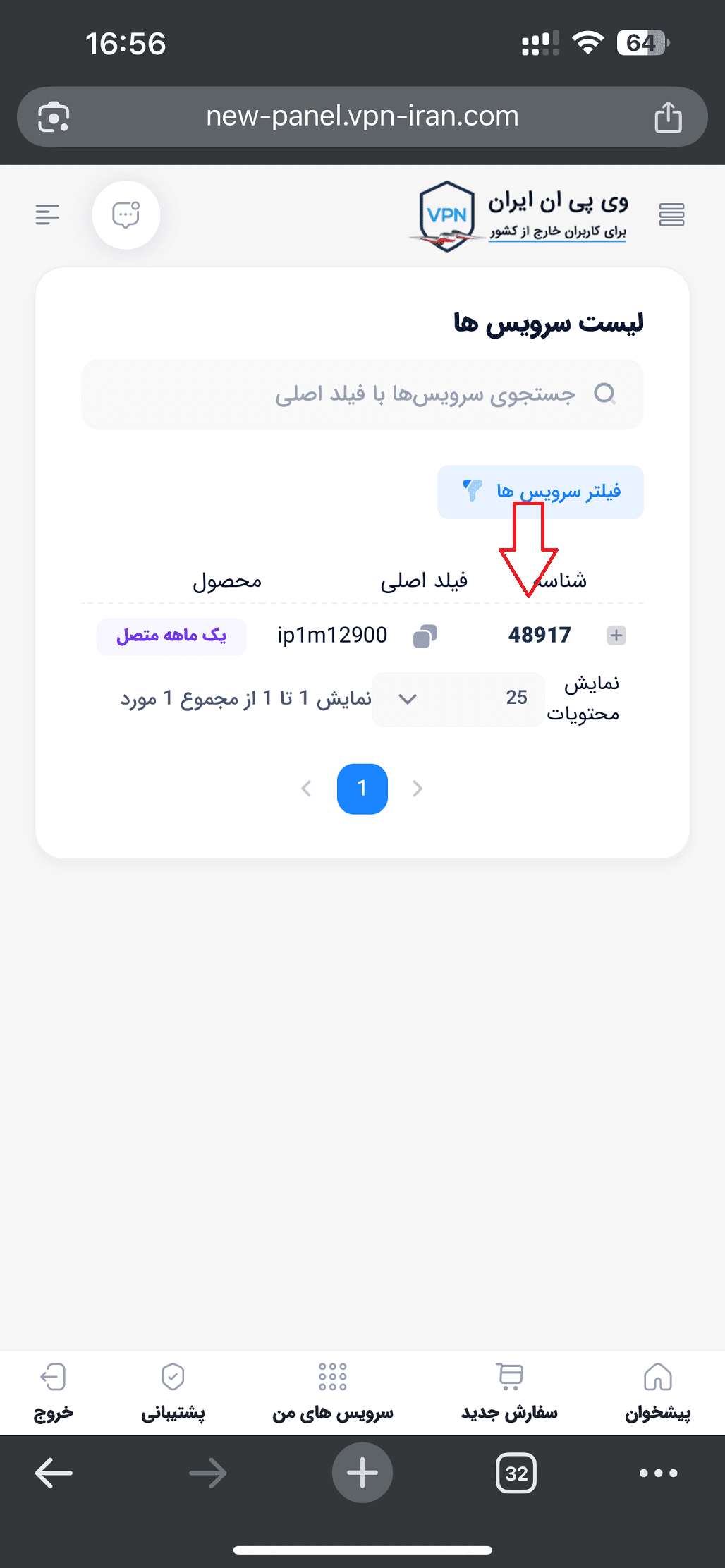This screenshot has height=1568, width=725.
Task: Click the یک ماهه متصل product badge
Action: pos(171,636)
